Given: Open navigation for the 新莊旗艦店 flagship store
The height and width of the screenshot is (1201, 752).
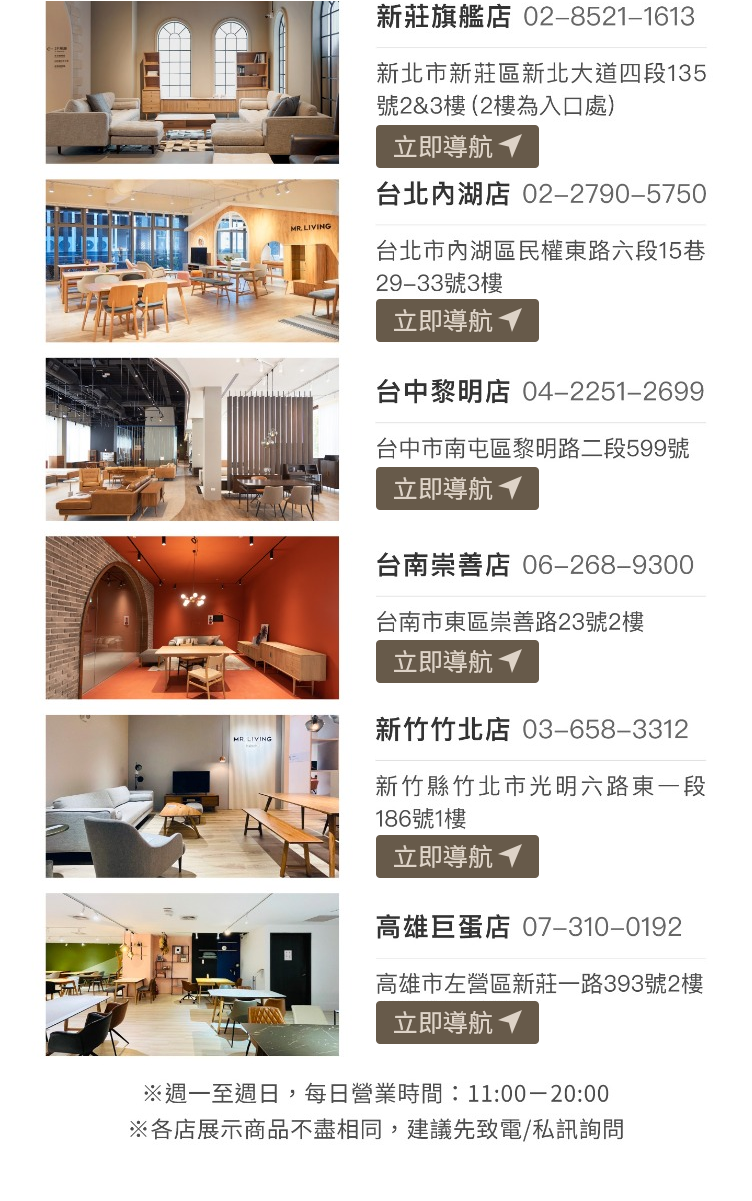Looking at the screenshot, I should [x=457, y=146].
